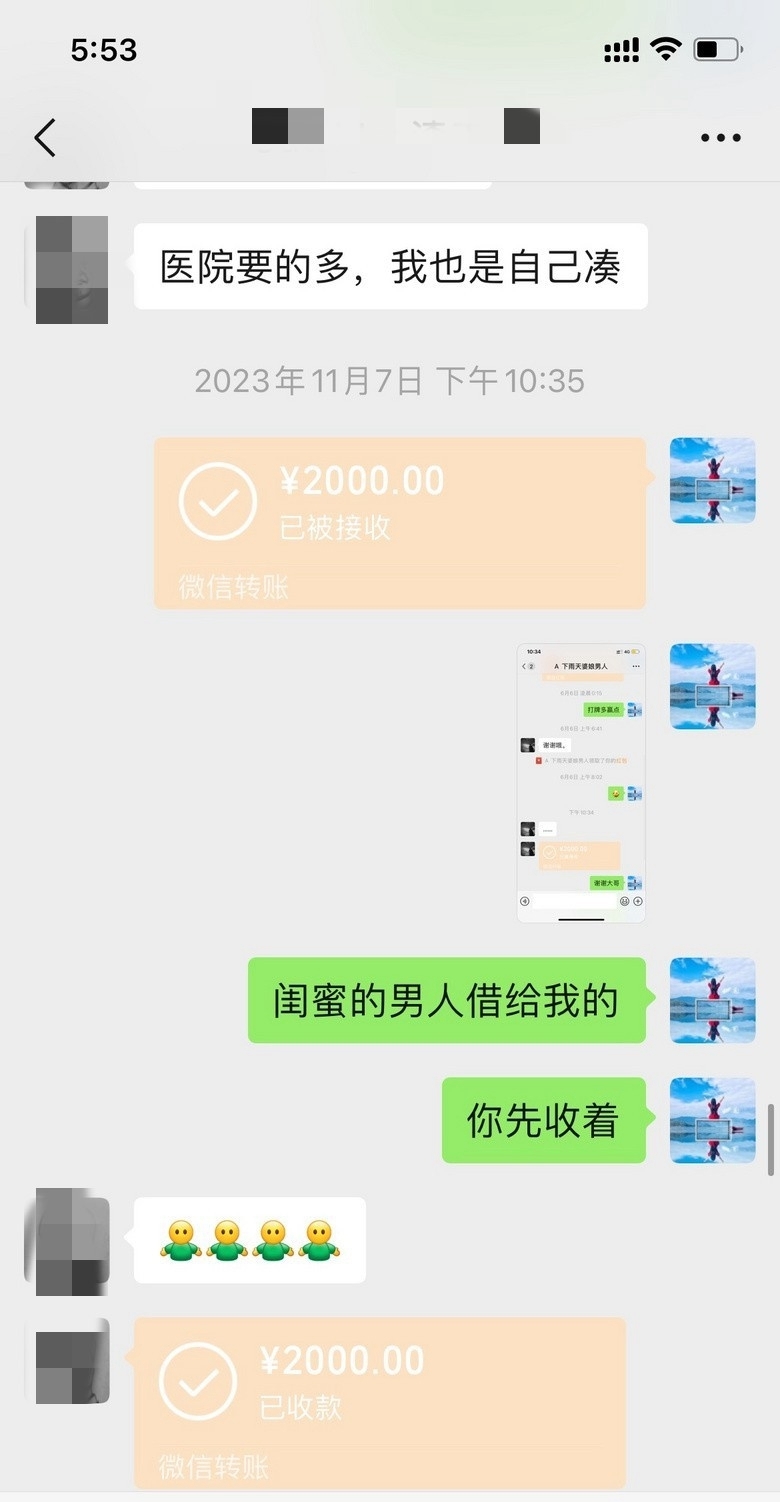Open contact avatar beside 医院要的多 message
This screenshot has width=780, height=1502.
pyautogui.click(x=72, y=270)
